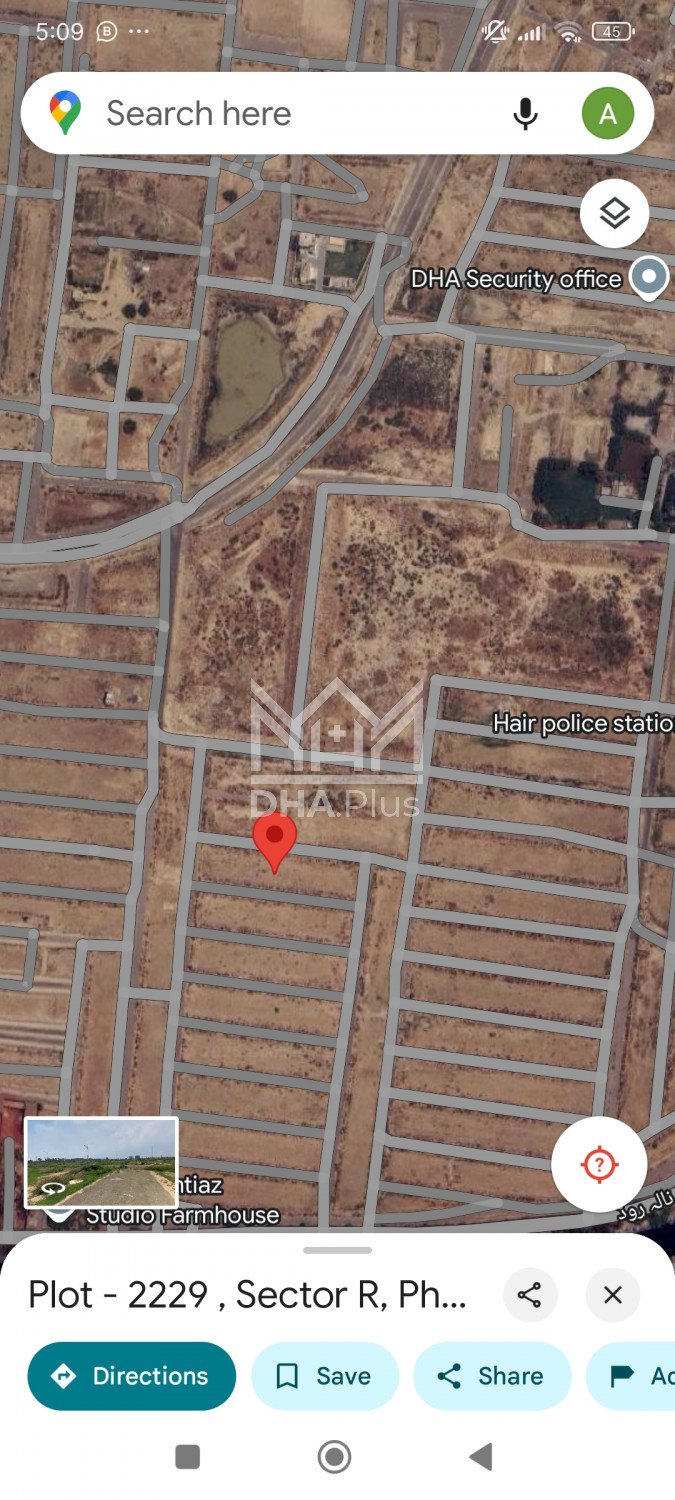This screenshot has width=675, height=1500.
Task: Tap the share icon beside the plot title
Action: pos(529,1295)
